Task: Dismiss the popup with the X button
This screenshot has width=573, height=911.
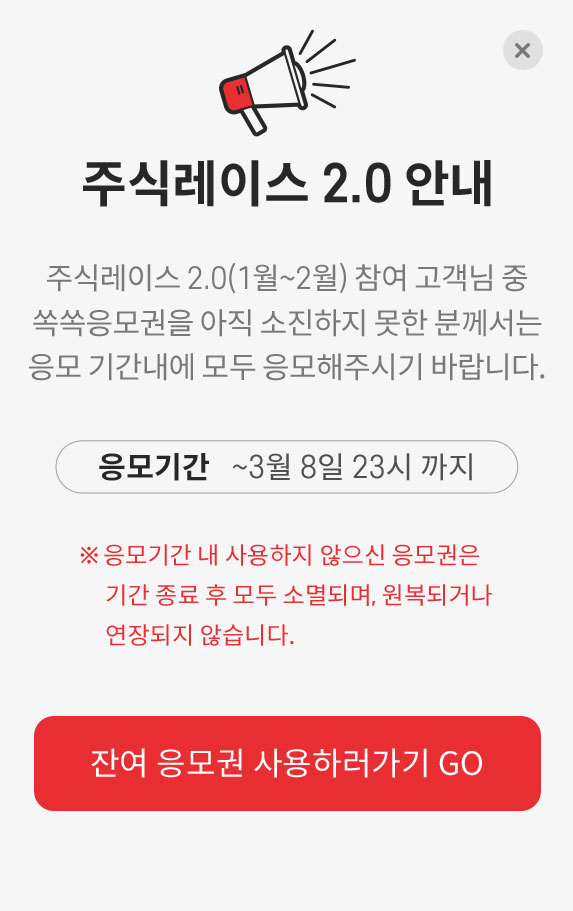Action: (x=522, y=50)
